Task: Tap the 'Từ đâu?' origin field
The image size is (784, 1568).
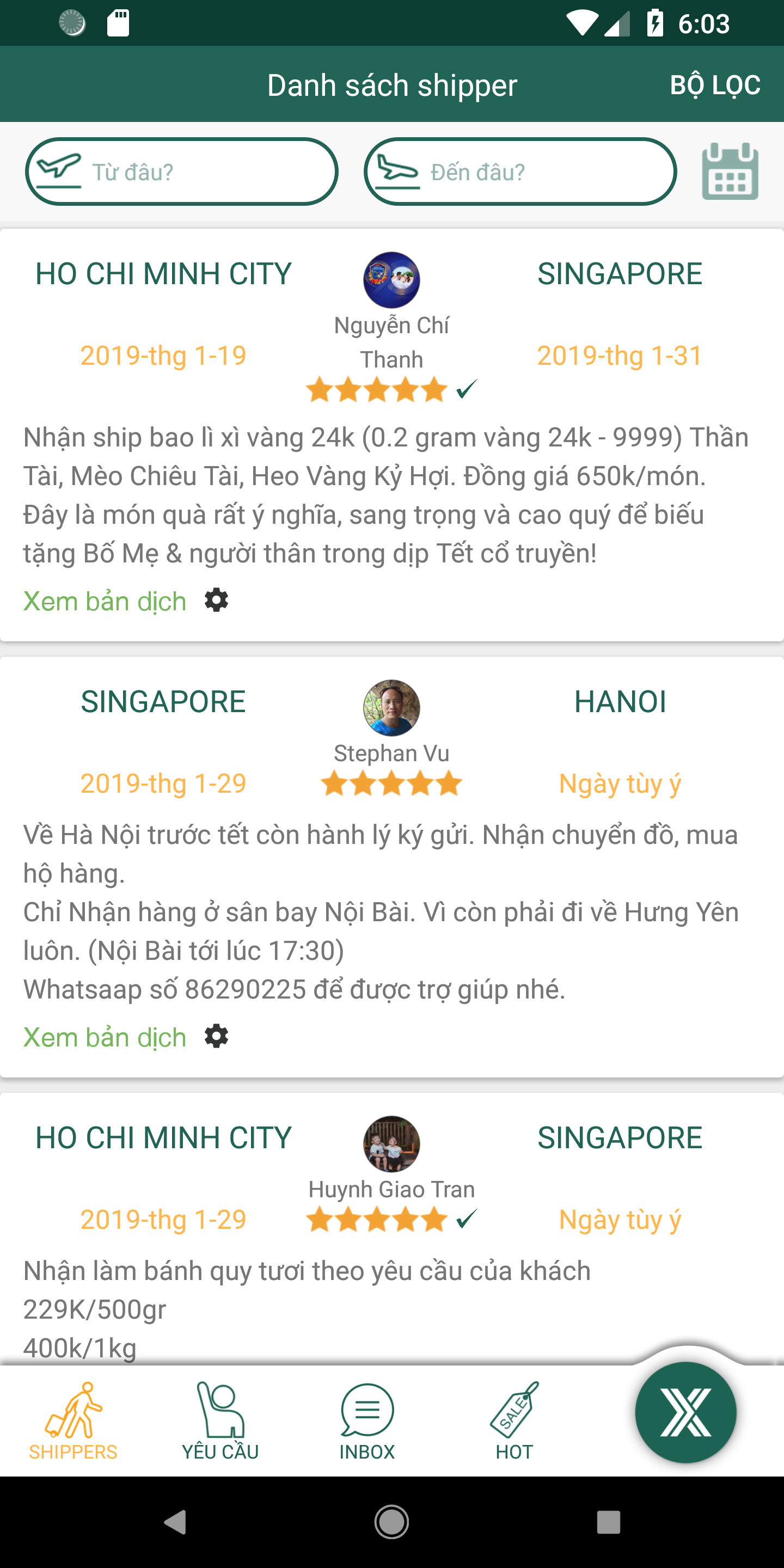Action: pos(181,171)
